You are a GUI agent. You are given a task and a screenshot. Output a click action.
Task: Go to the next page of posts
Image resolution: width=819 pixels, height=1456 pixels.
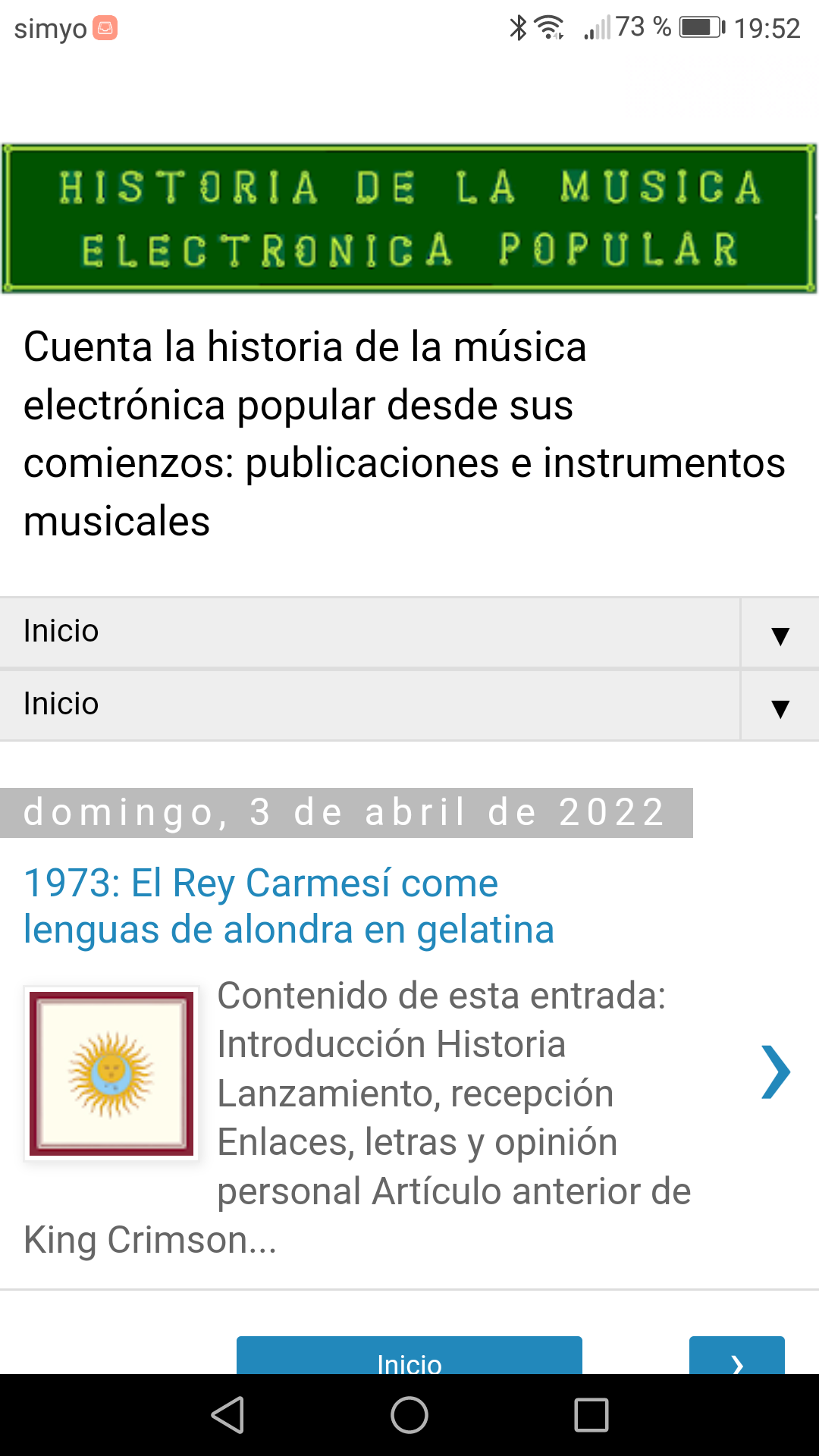click(x=736, y=1357)
